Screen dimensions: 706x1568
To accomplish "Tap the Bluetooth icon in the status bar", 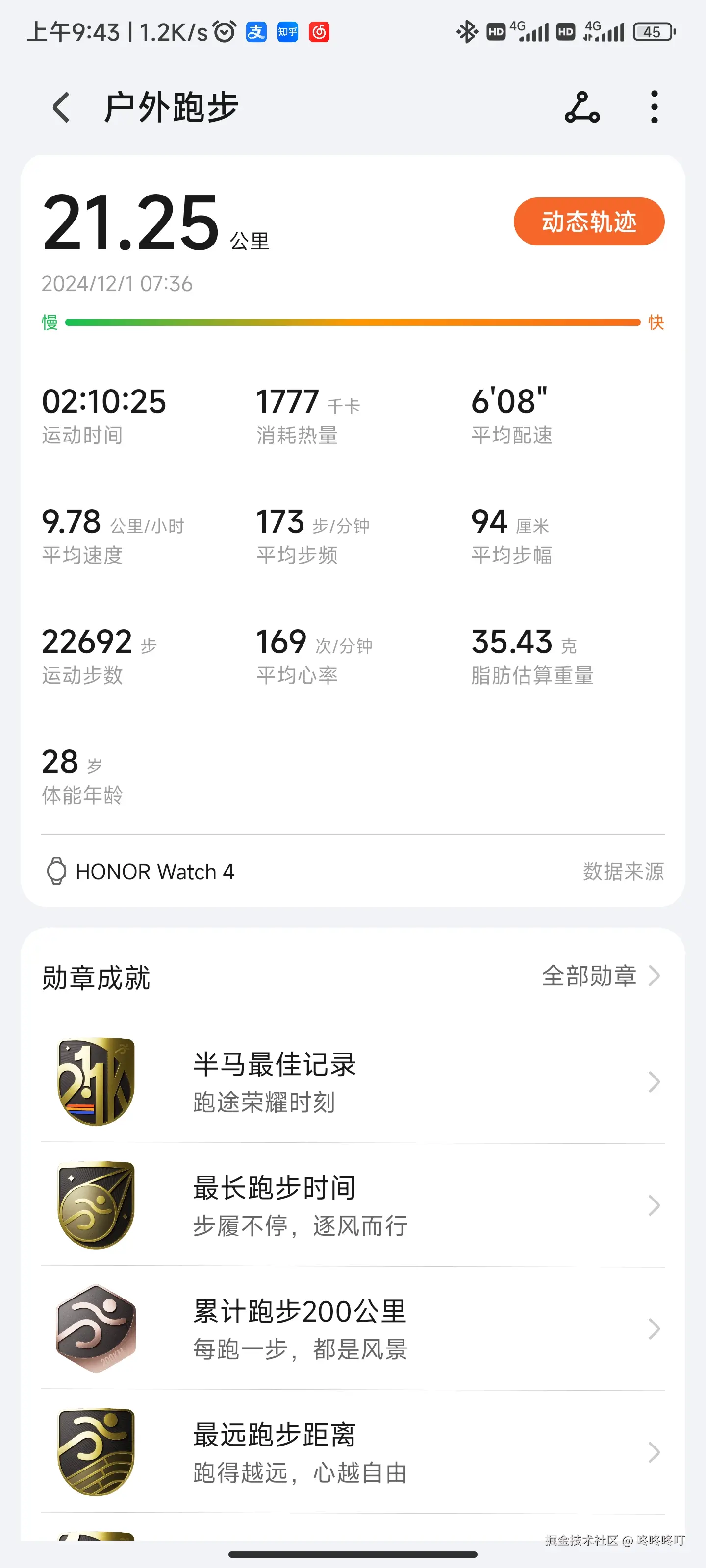I will [467, 31].
